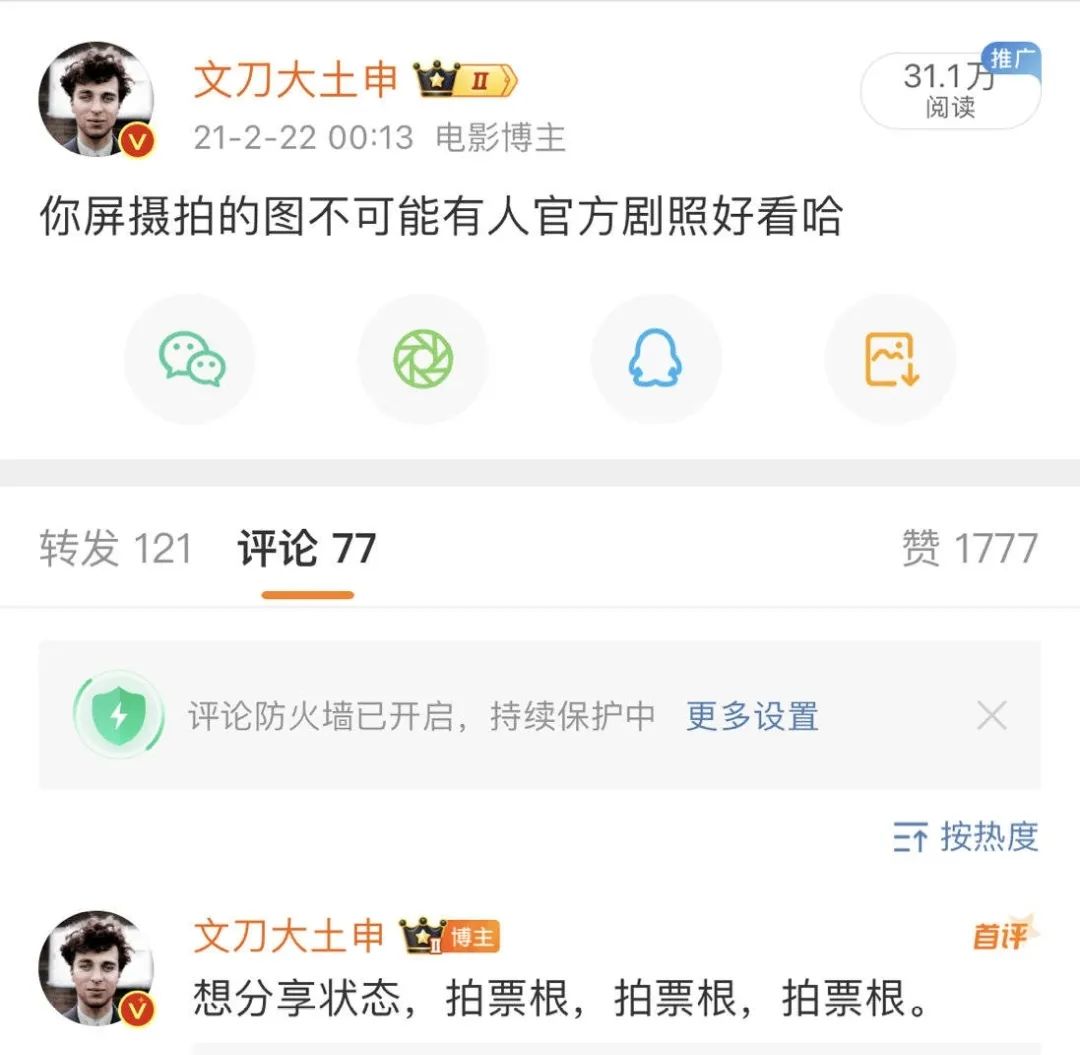Viewport: 1080px width, 1055px height.
Task: Switch to the 赞 1777 tab
Action: click(x=969, y=549)
